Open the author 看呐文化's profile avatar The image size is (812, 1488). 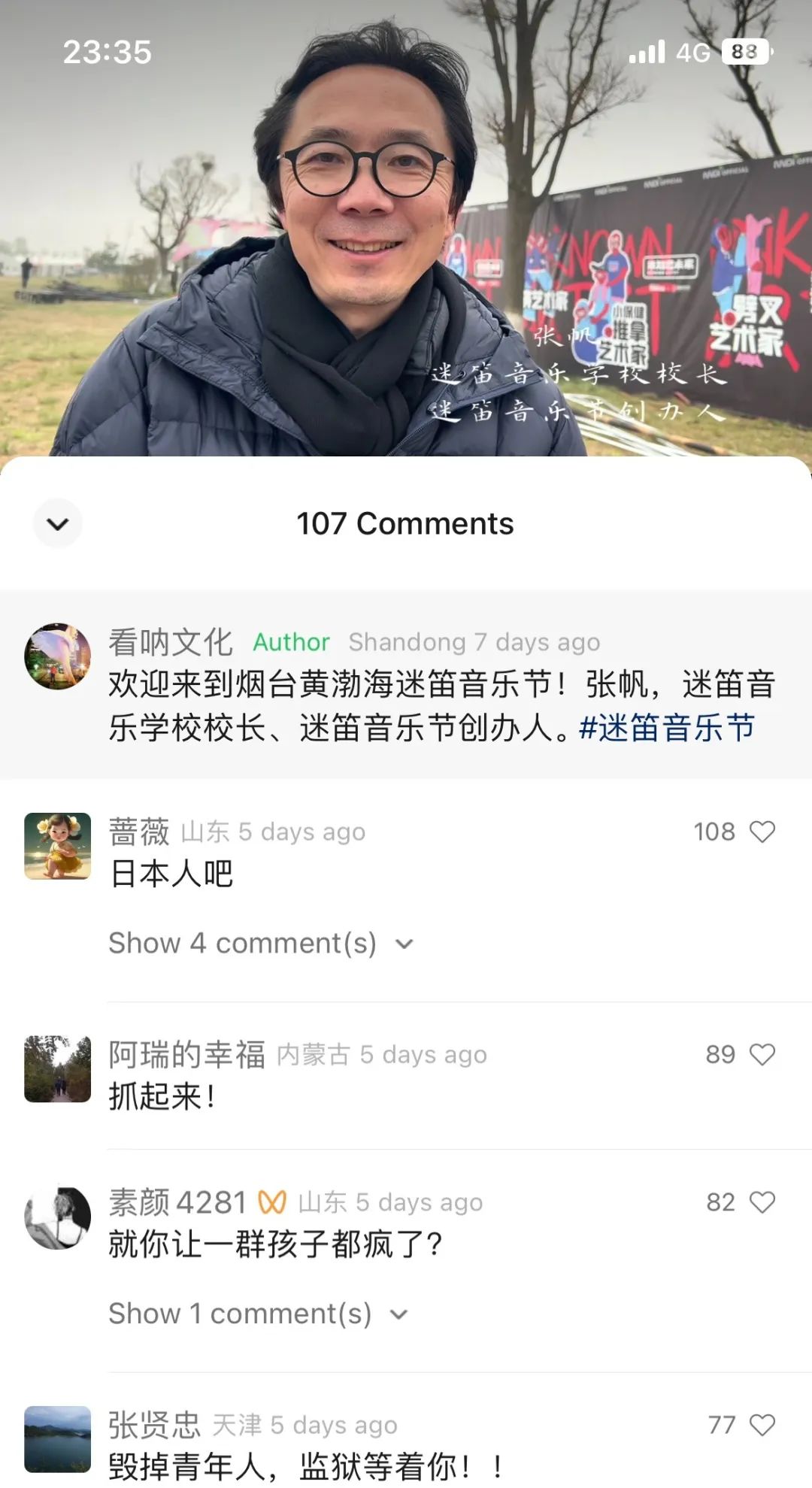pyautogui.click(x=58, y=656)
